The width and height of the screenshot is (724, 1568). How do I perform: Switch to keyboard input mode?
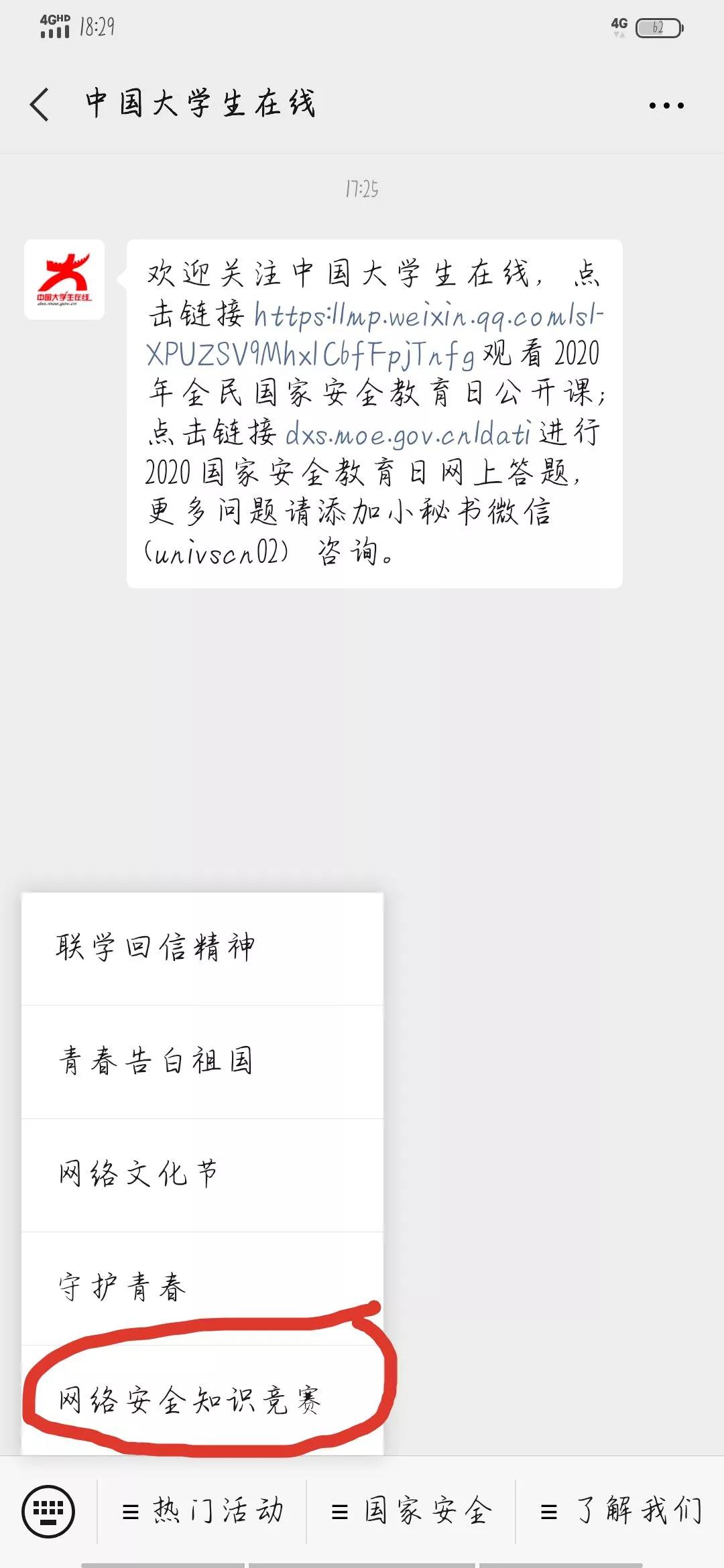click(48, 1511)
